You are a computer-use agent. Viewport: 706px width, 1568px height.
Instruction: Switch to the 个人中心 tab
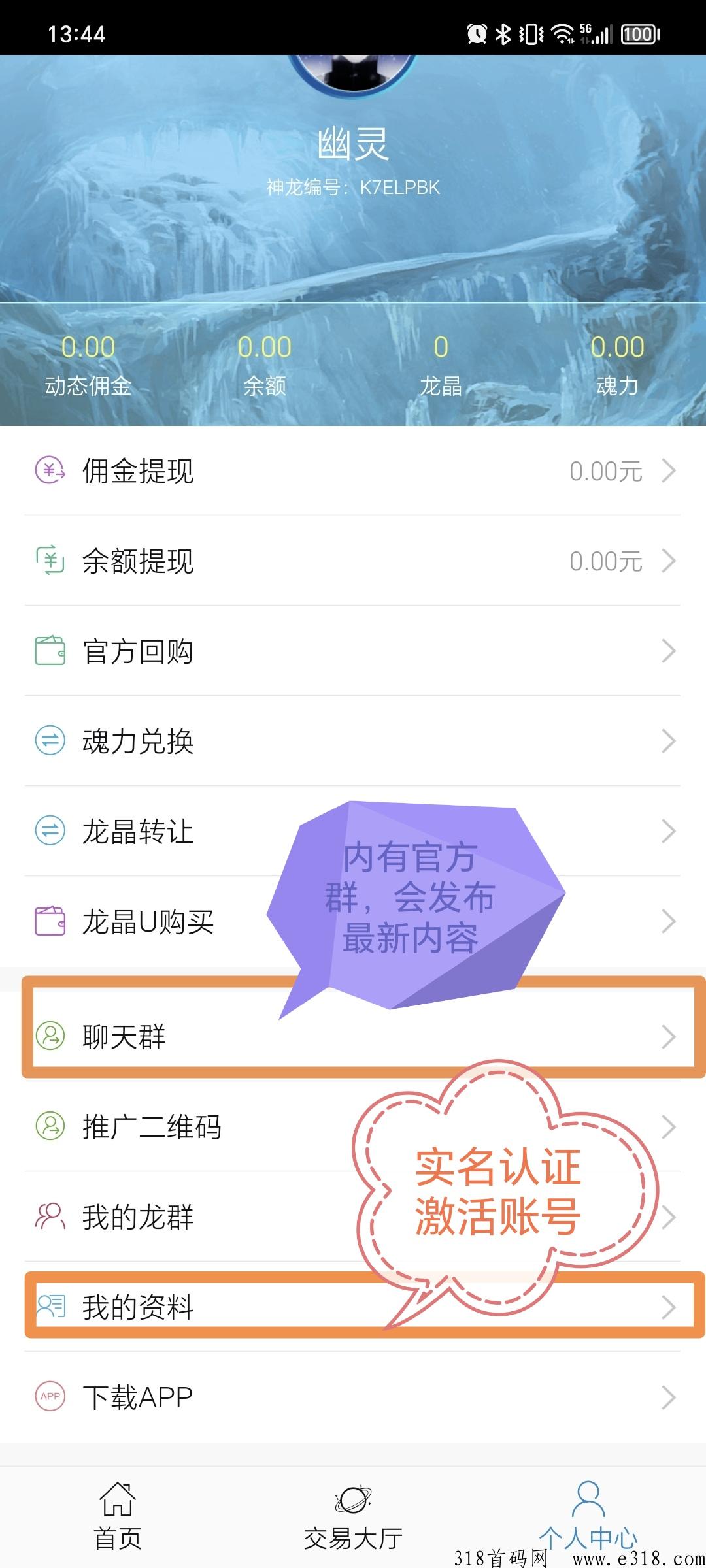click(x=588, y=1516)
